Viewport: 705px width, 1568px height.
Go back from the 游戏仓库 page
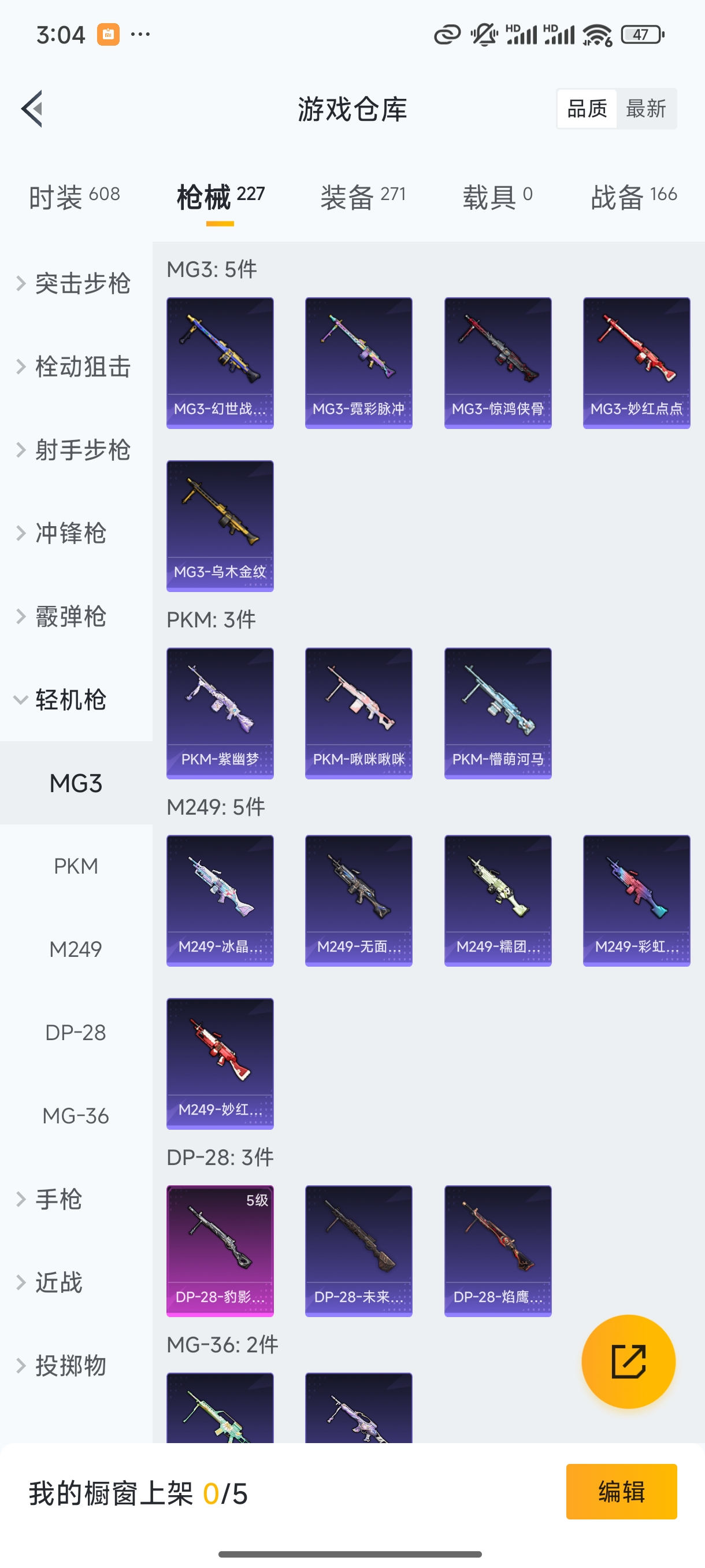(32, 109)
